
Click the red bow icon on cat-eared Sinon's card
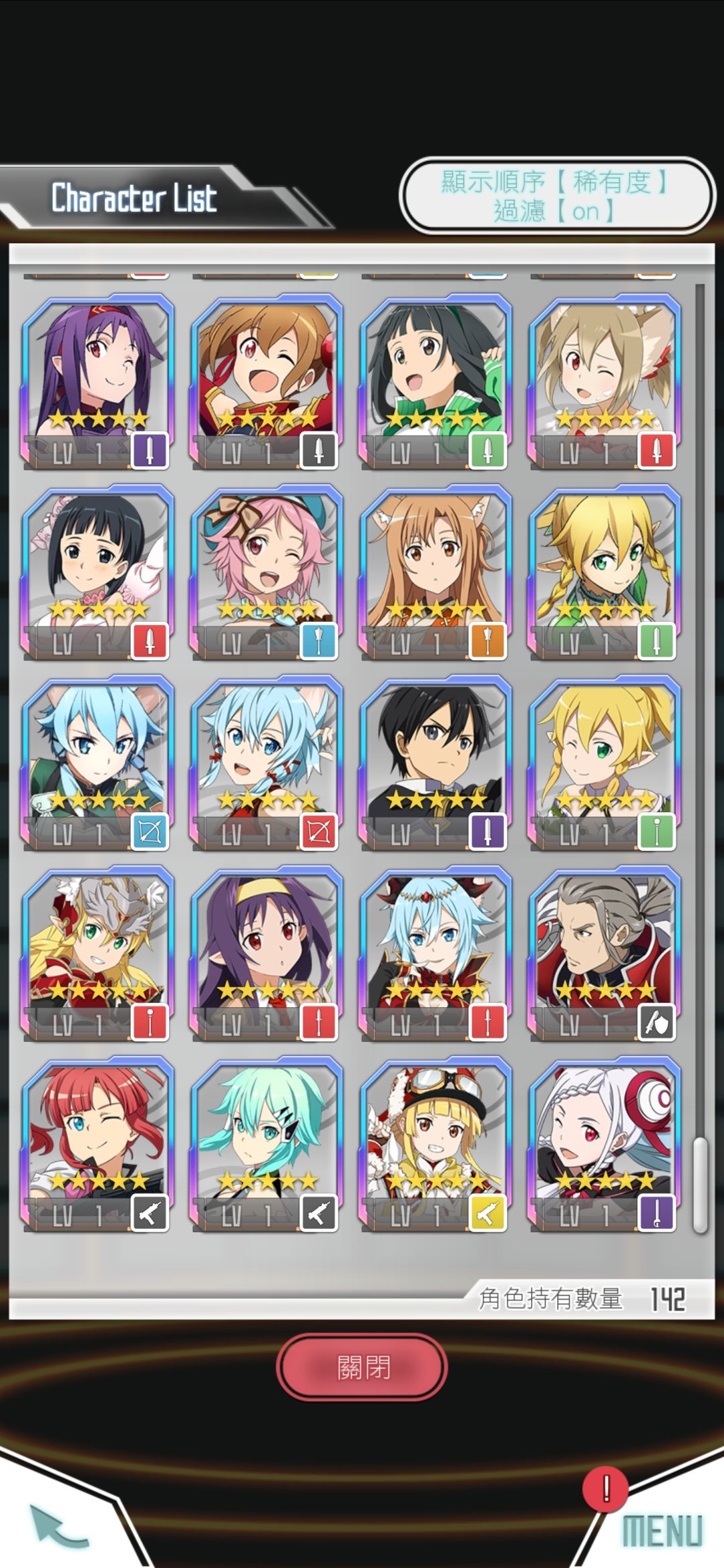(x=320, y=830)
